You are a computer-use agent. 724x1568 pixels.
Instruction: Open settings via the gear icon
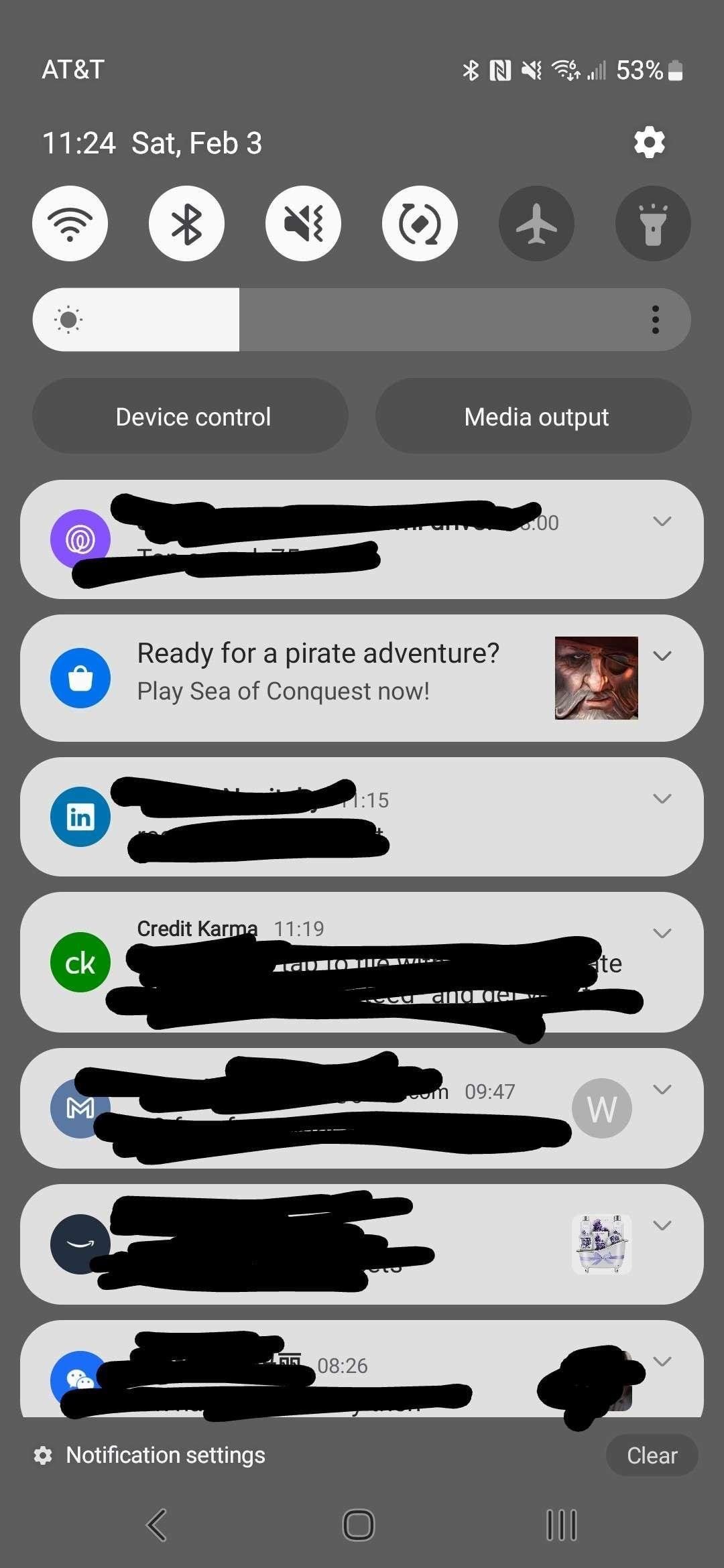(x=649, y=143)
